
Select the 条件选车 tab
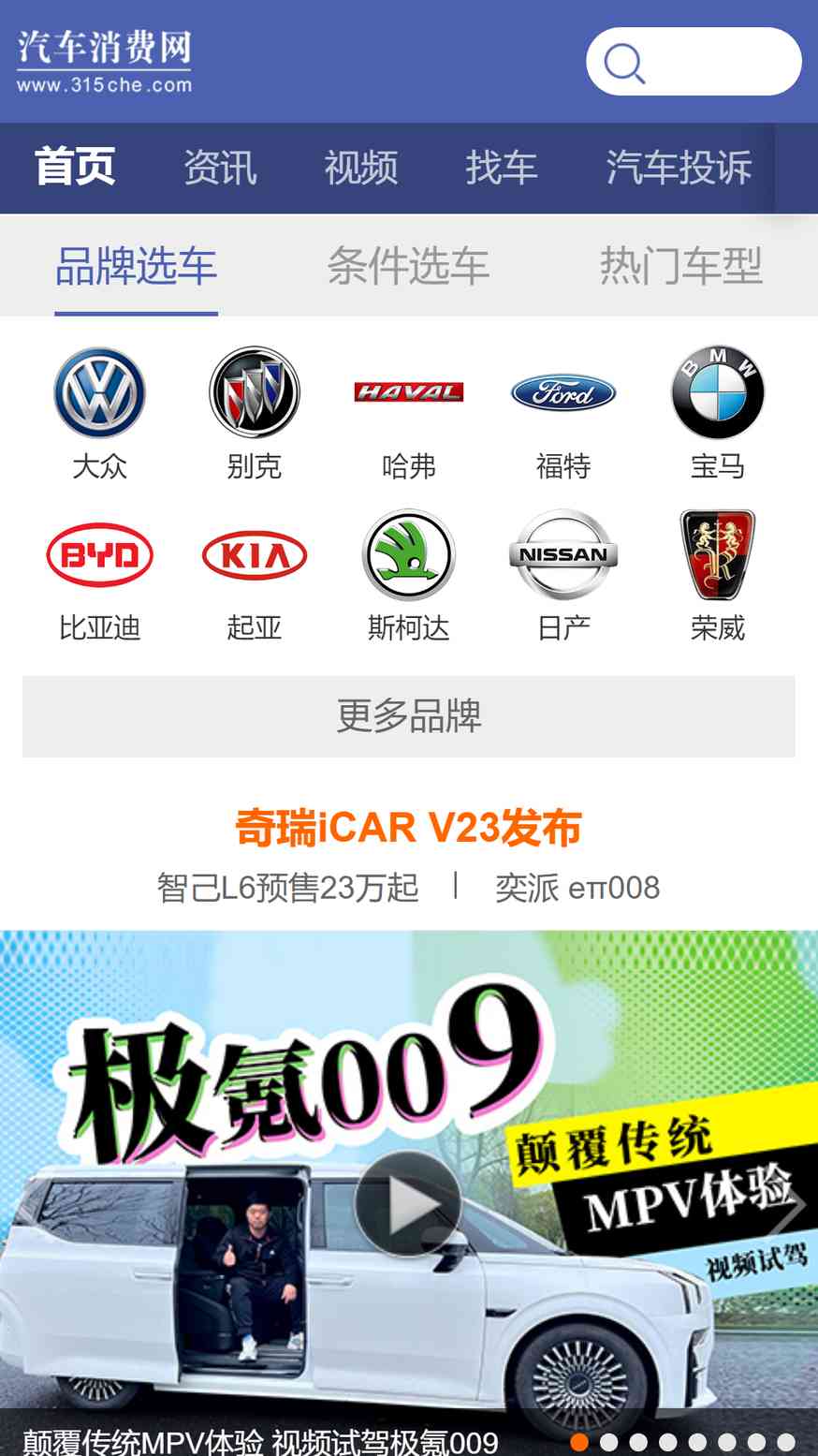coord(408,267)
